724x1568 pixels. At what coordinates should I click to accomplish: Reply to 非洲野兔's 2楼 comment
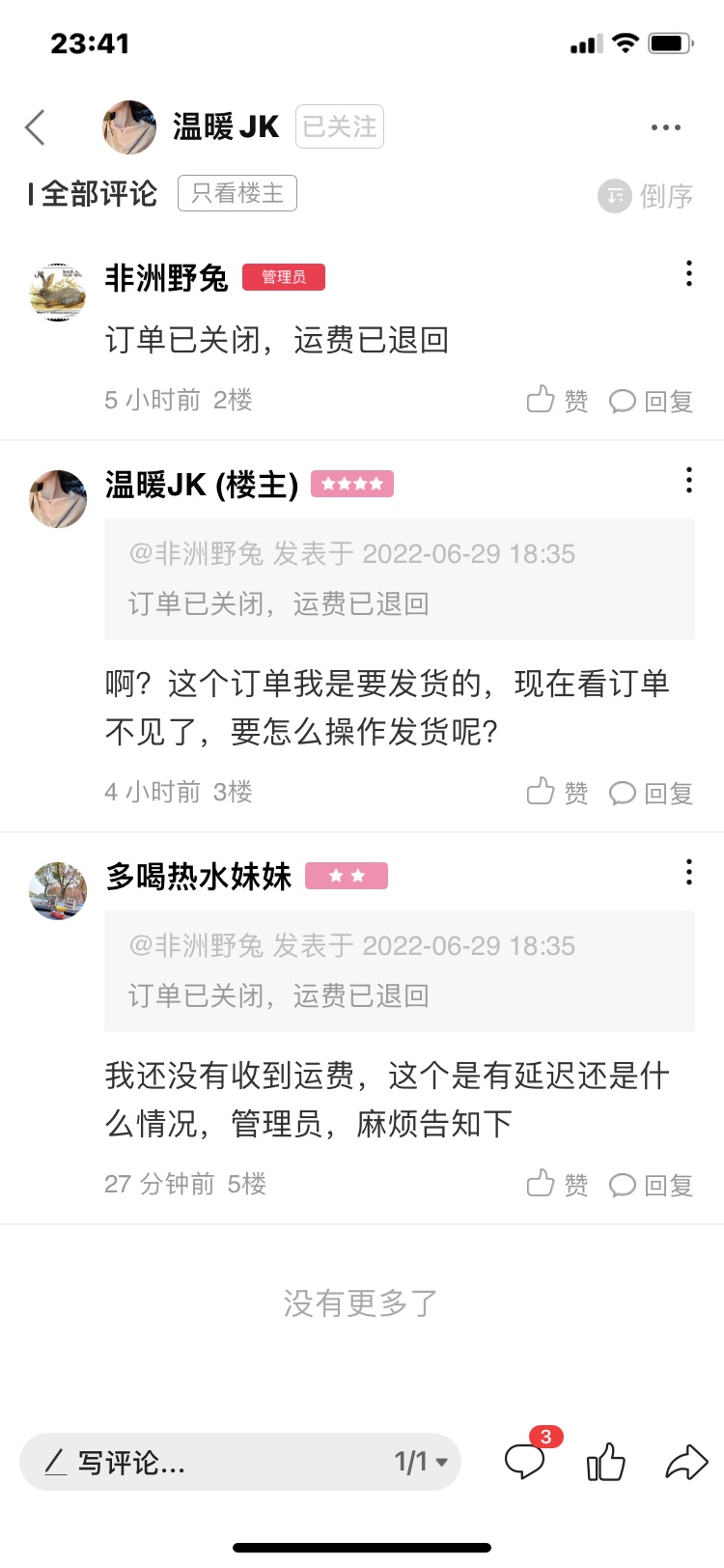click(651, 401)
